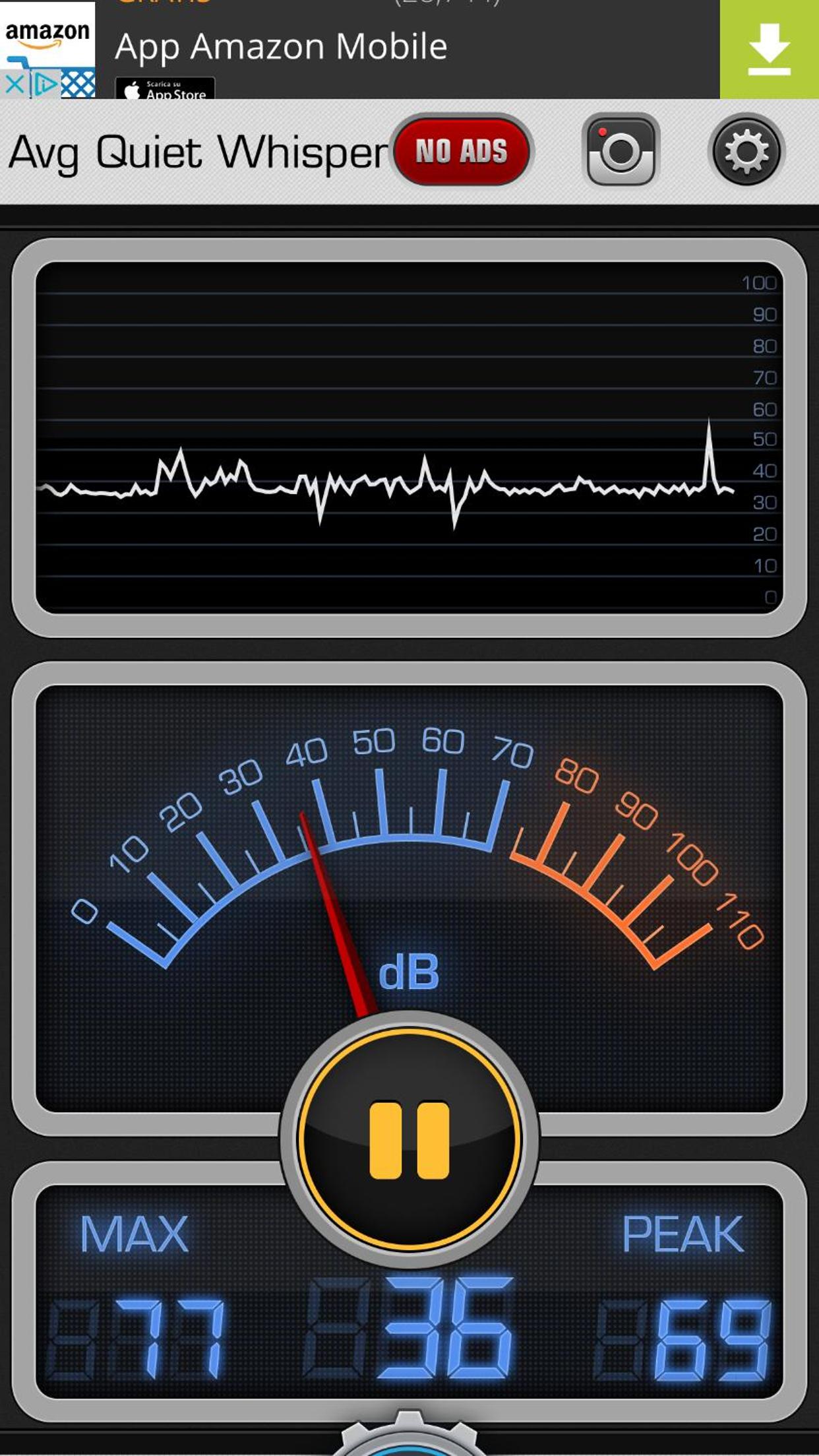This screenshot has height=1456, width=819.
Task: Close the ad with the X icon
Action: [x=15, y=85]
